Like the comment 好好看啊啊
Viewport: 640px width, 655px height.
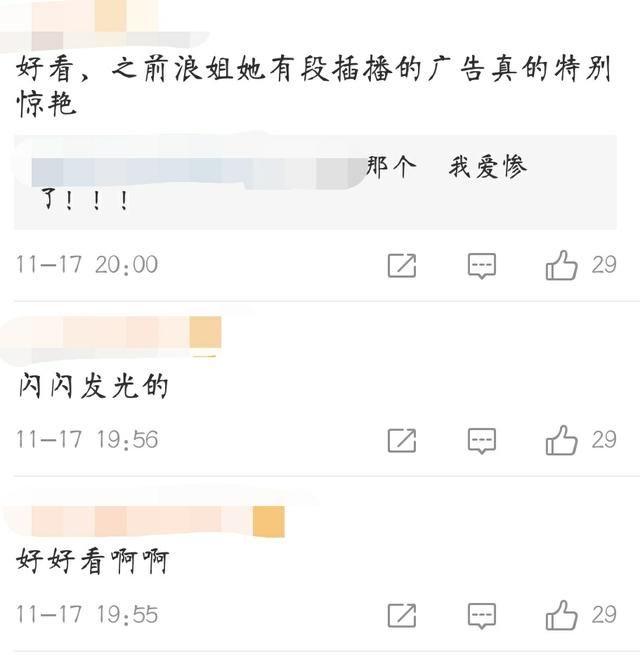point(562,615)
